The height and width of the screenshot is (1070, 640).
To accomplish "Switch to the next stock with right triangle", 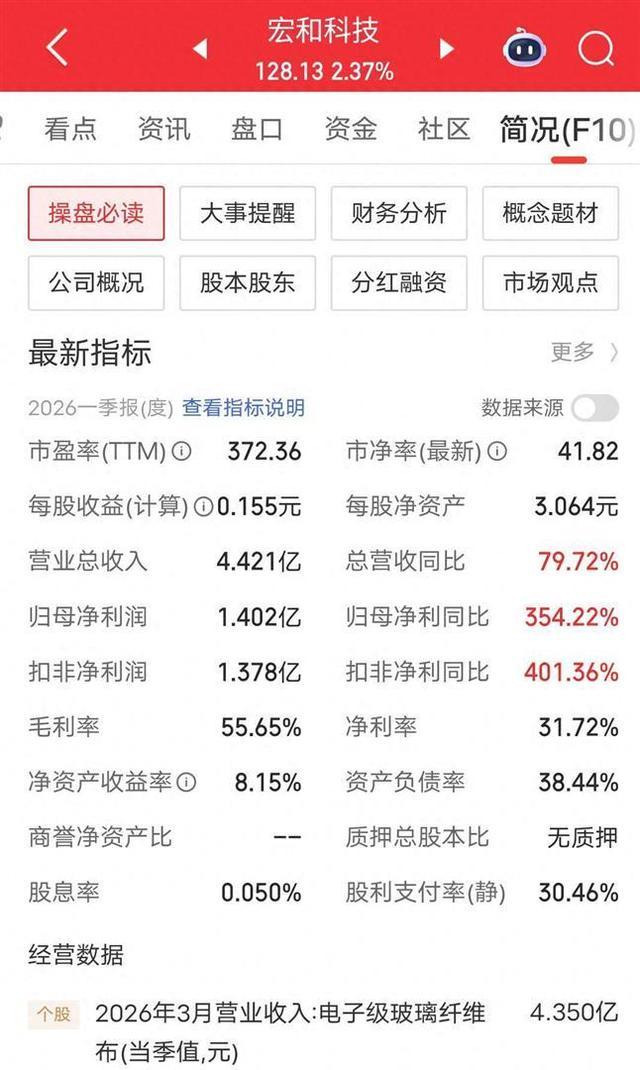I will pyautogui.click(x=446, y=48).
